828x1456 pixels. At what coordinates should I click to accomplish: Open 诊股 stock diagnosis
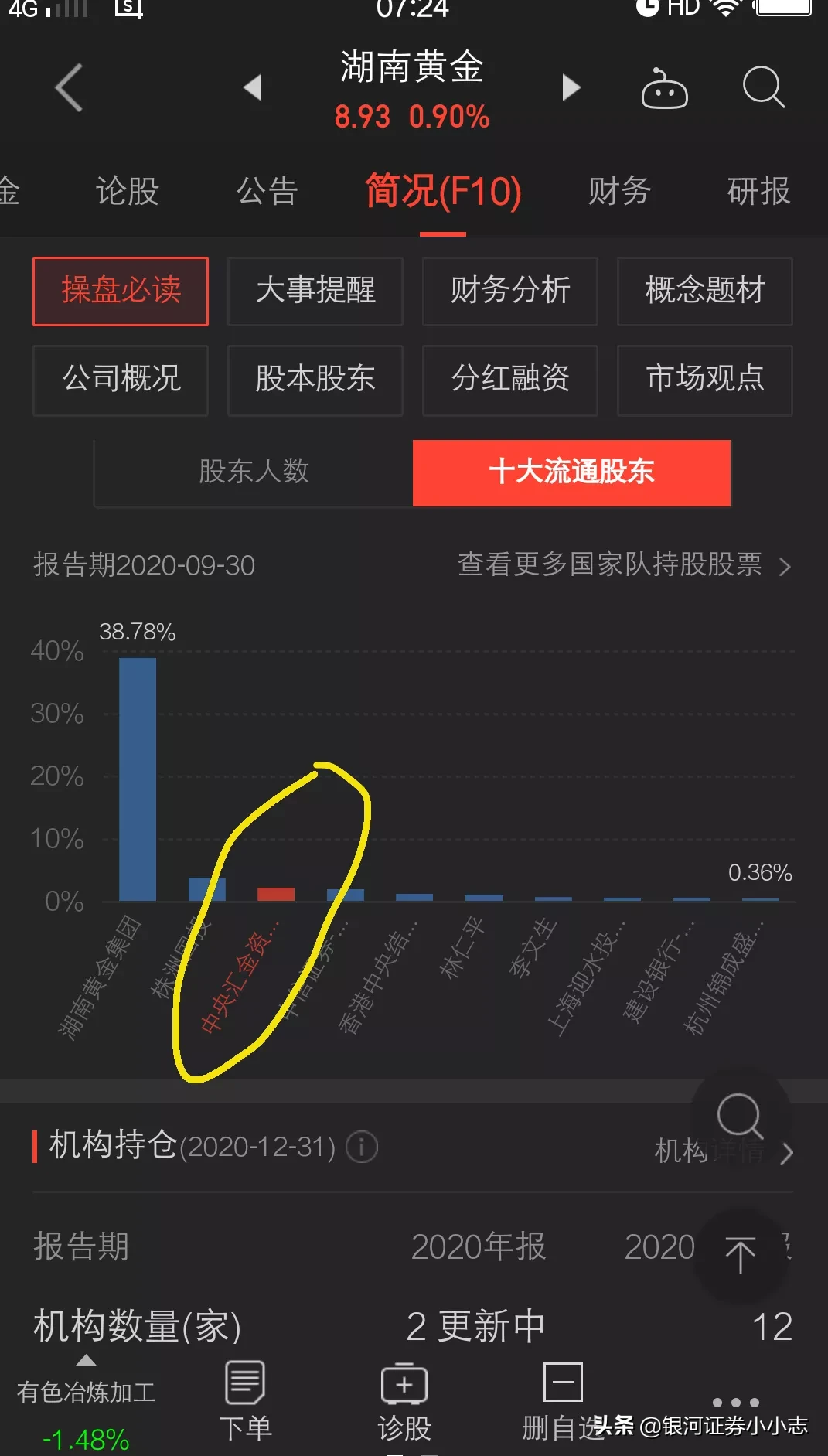pos(404,1401)
